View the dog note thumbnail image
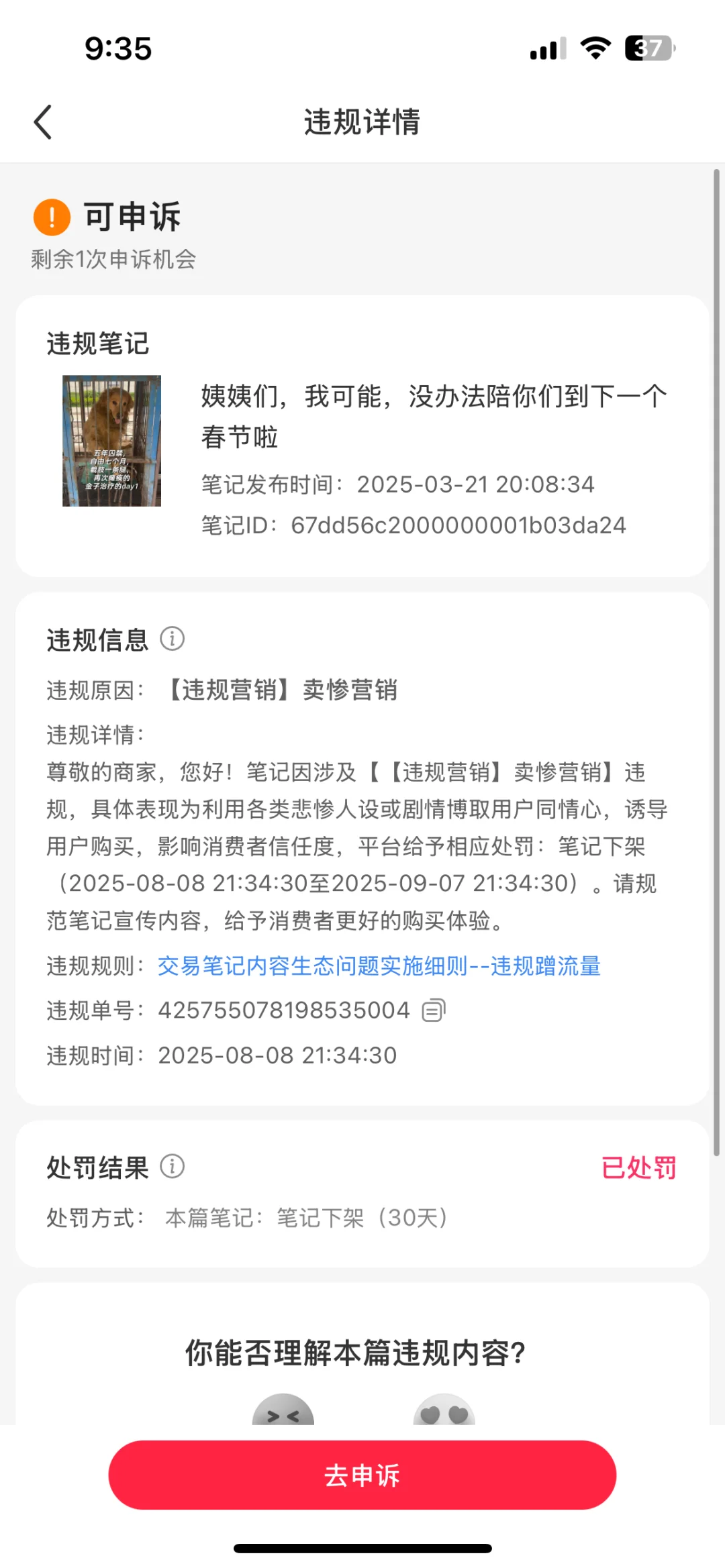The height and width of the screenshot is (1568, 725). pos(111,439)
